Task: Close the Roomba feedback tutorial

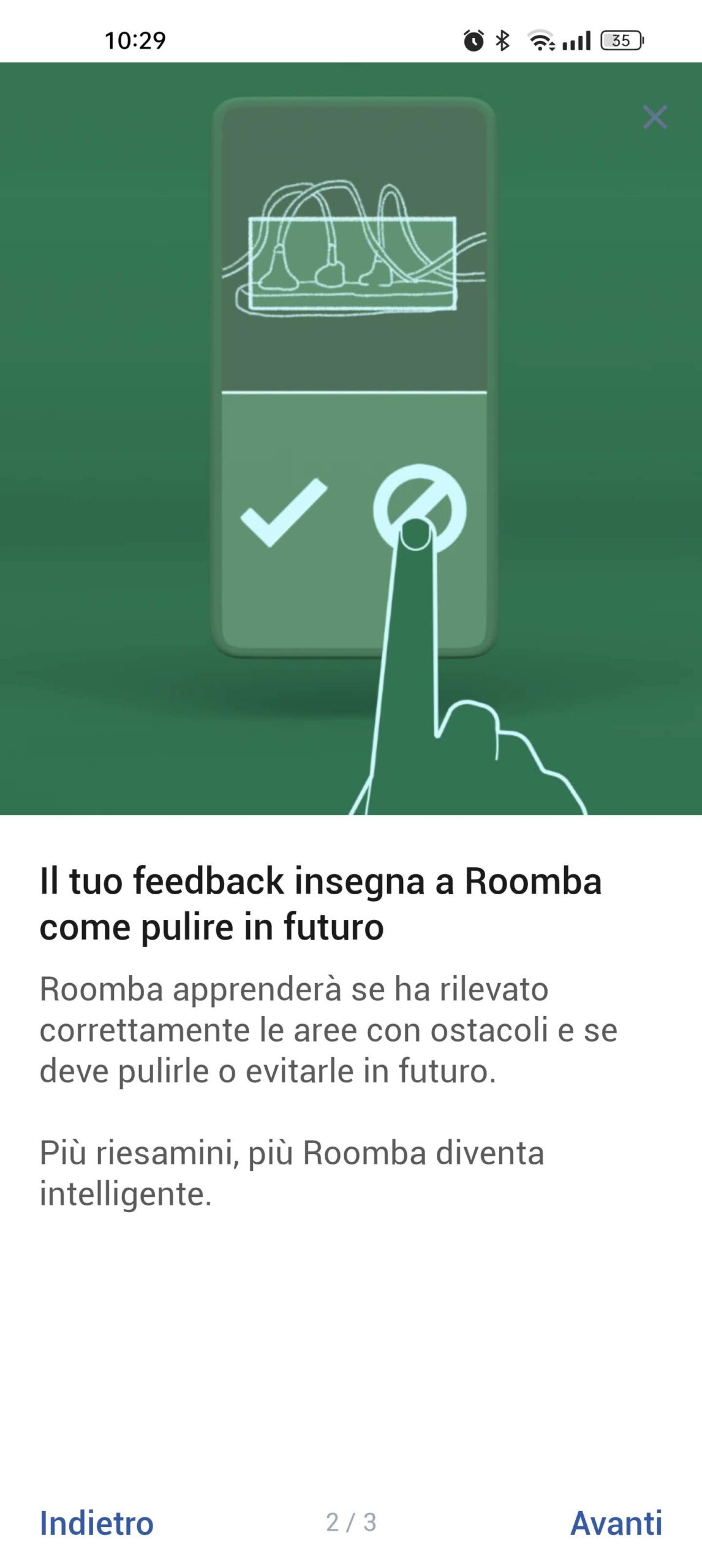Action: [654, 116]
